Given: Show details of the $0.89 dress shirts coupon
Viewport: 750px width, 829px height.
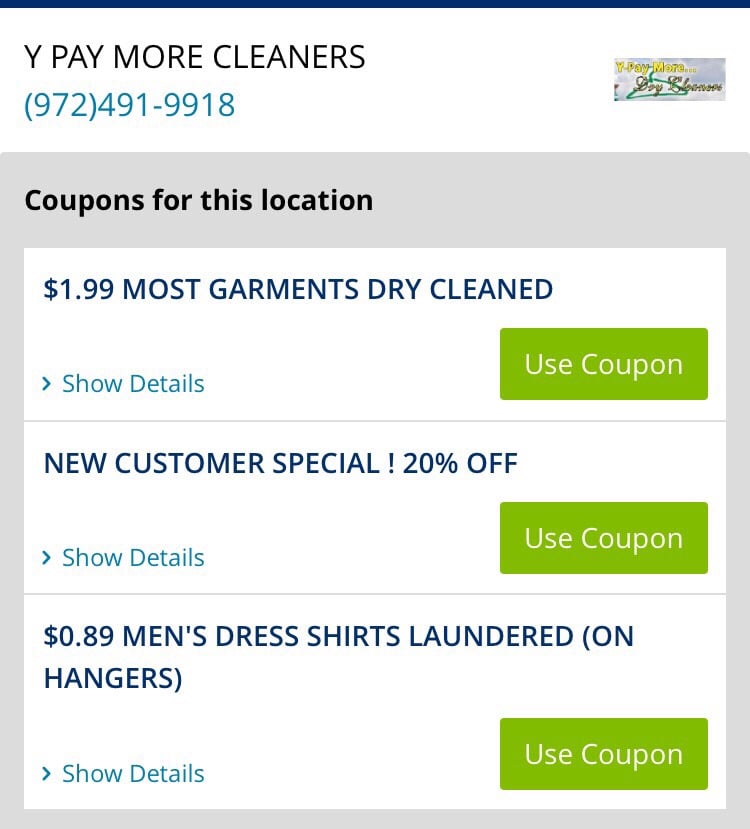Looking at the screenshot, I should pyautogui.click(x=132, y=773).
